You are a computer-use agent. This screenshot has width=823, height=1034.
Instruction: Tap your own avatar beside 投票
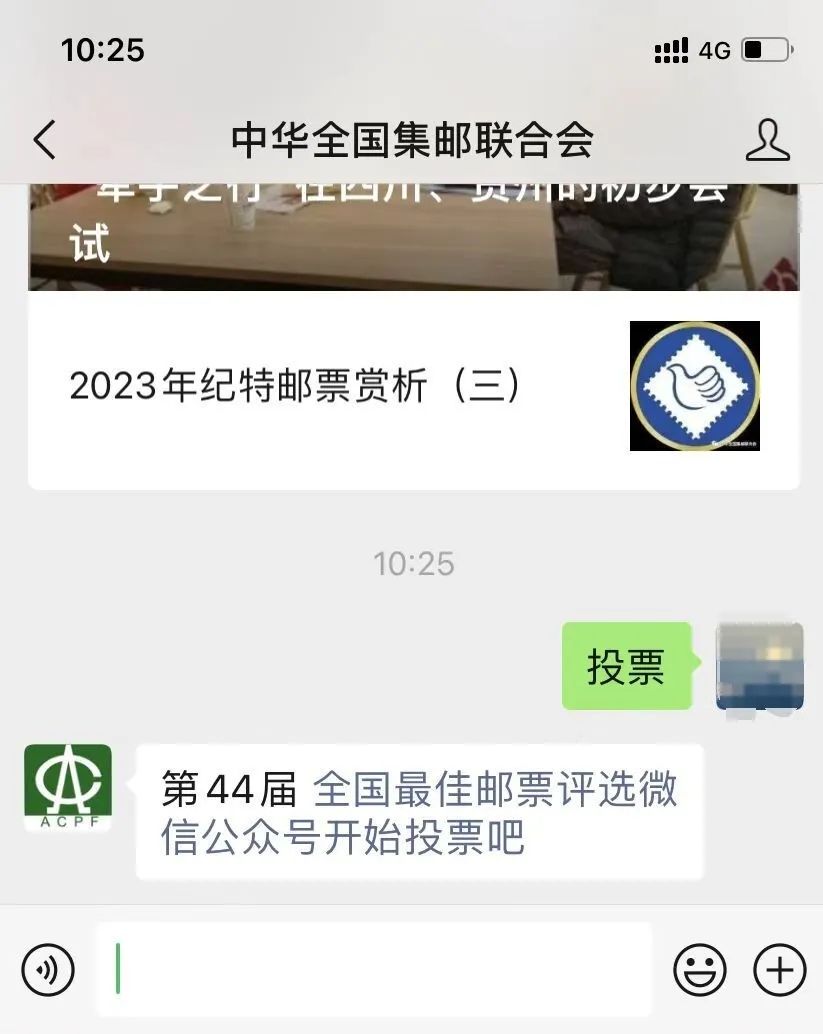pyautogui.click(x=759, y=666)
